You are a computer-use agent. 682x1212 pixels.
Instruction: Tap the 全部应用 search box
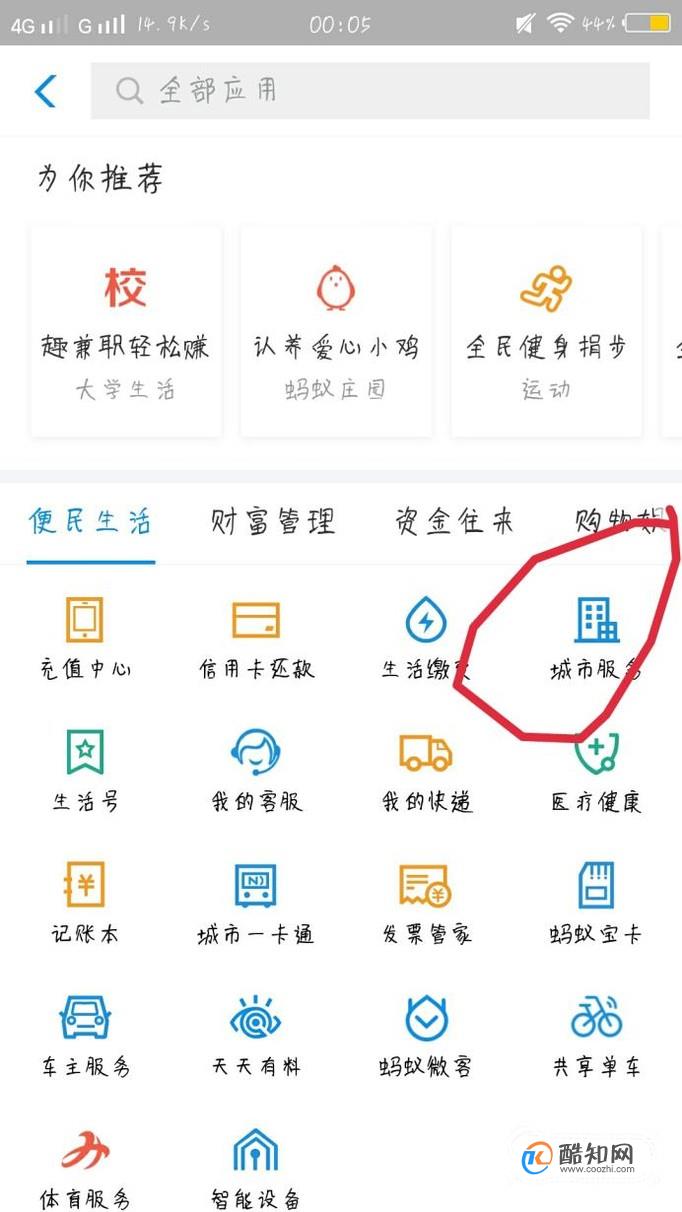370,91
